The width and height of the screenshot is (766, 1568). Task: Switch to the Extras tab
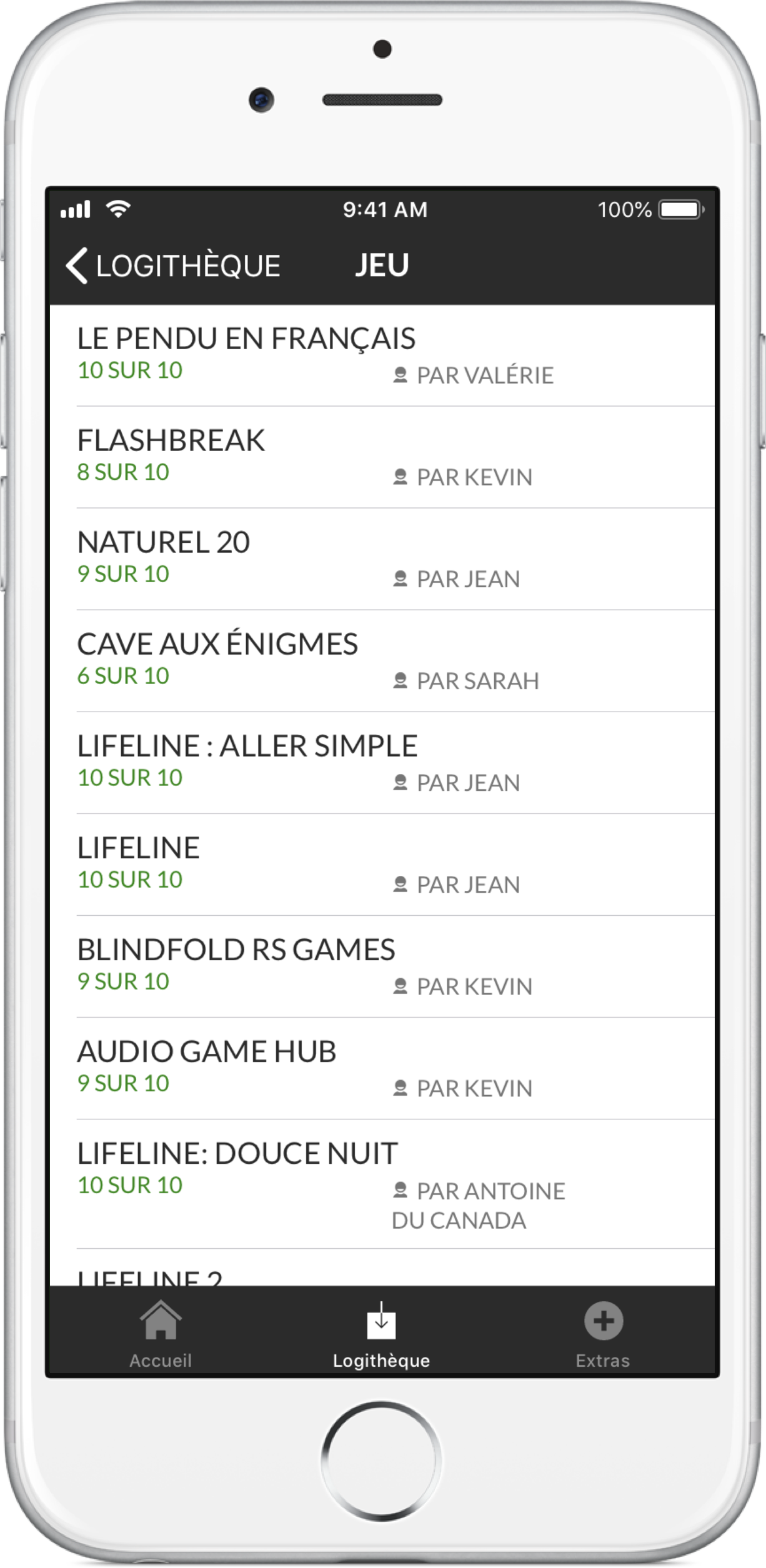[602, 1333]
